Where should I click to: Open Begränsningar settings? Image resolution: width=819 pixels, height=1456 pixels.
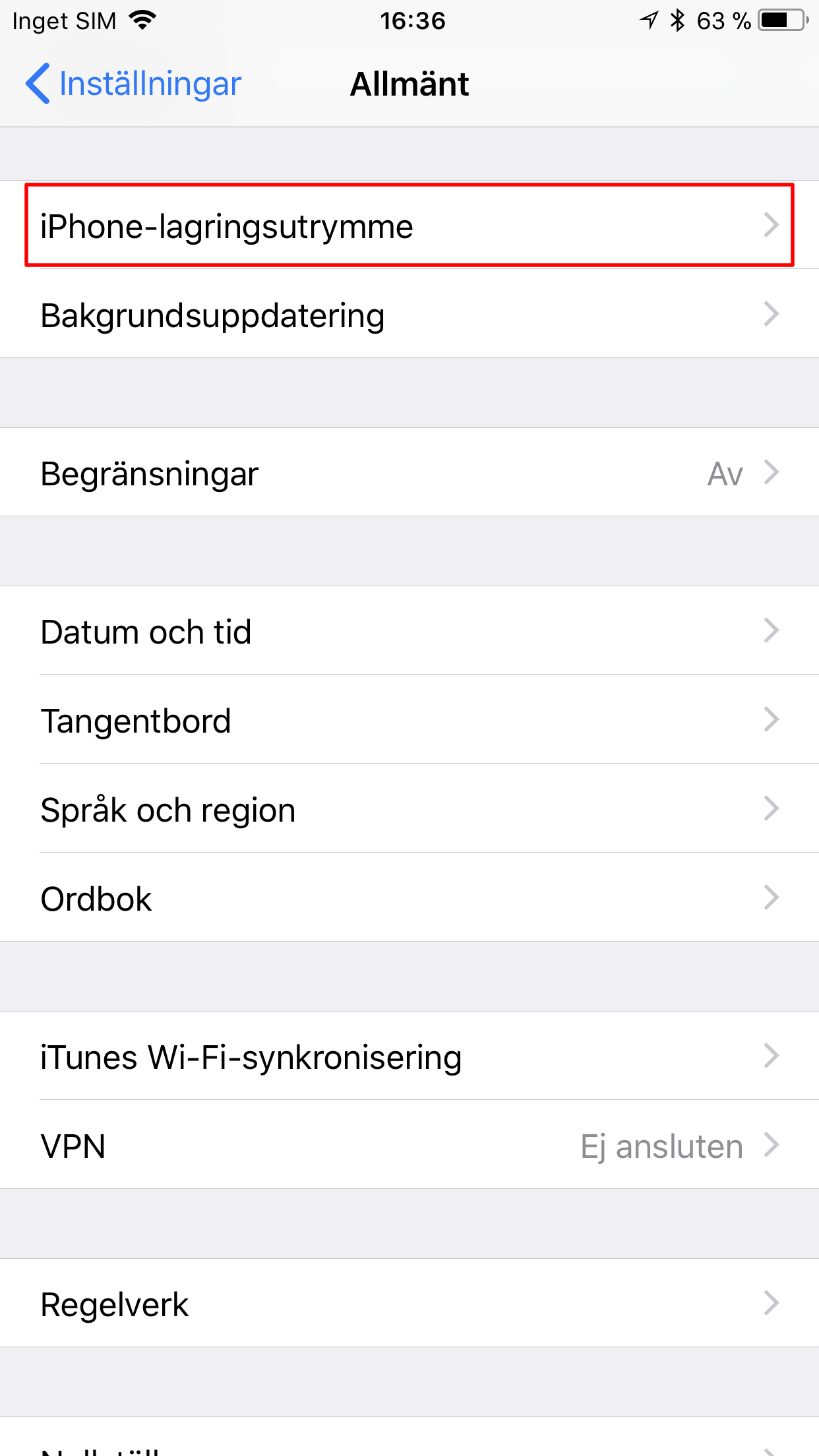pyautogui.click(x=409, y=473)
